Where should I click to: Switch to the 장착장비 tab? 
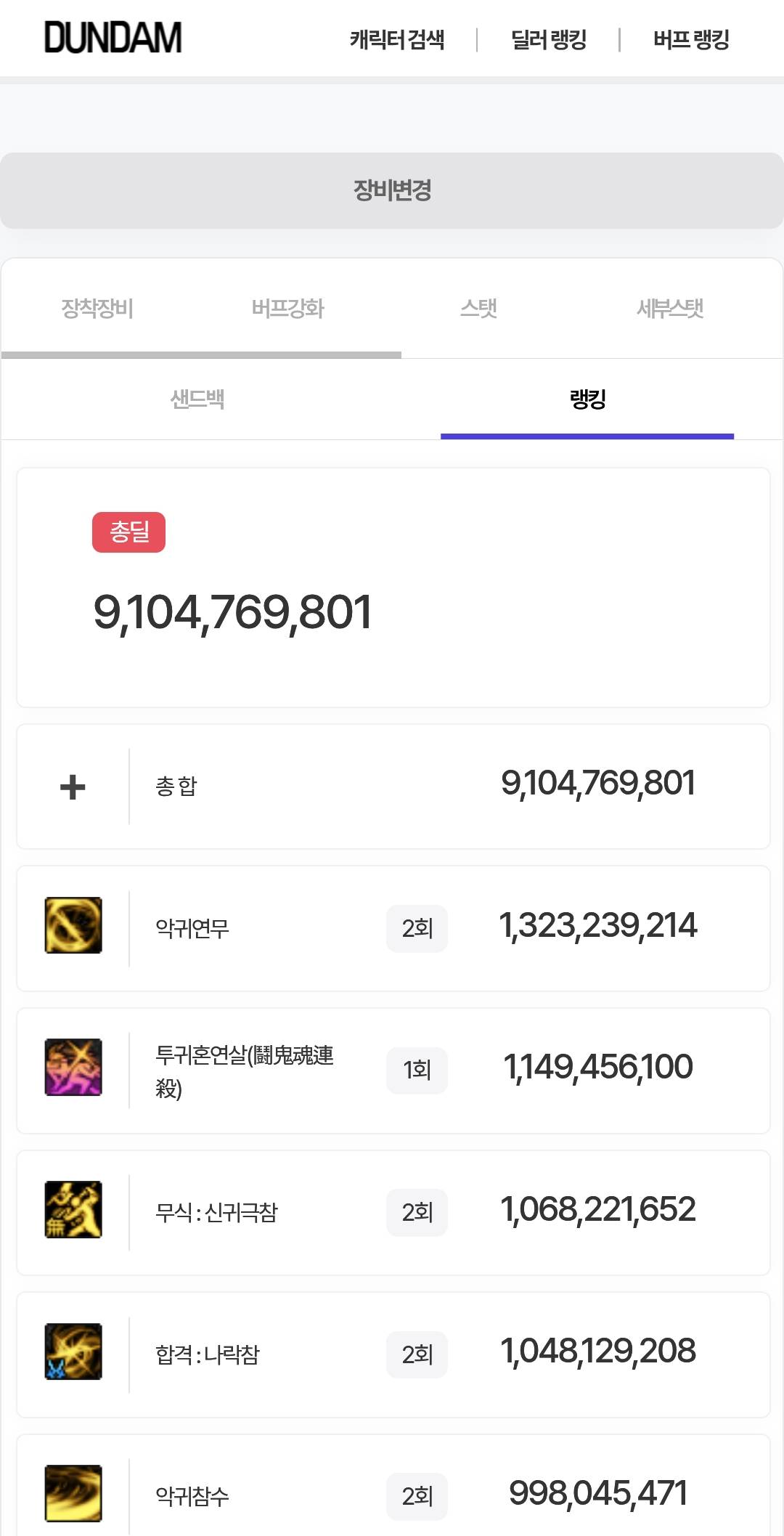coord(97,309)
